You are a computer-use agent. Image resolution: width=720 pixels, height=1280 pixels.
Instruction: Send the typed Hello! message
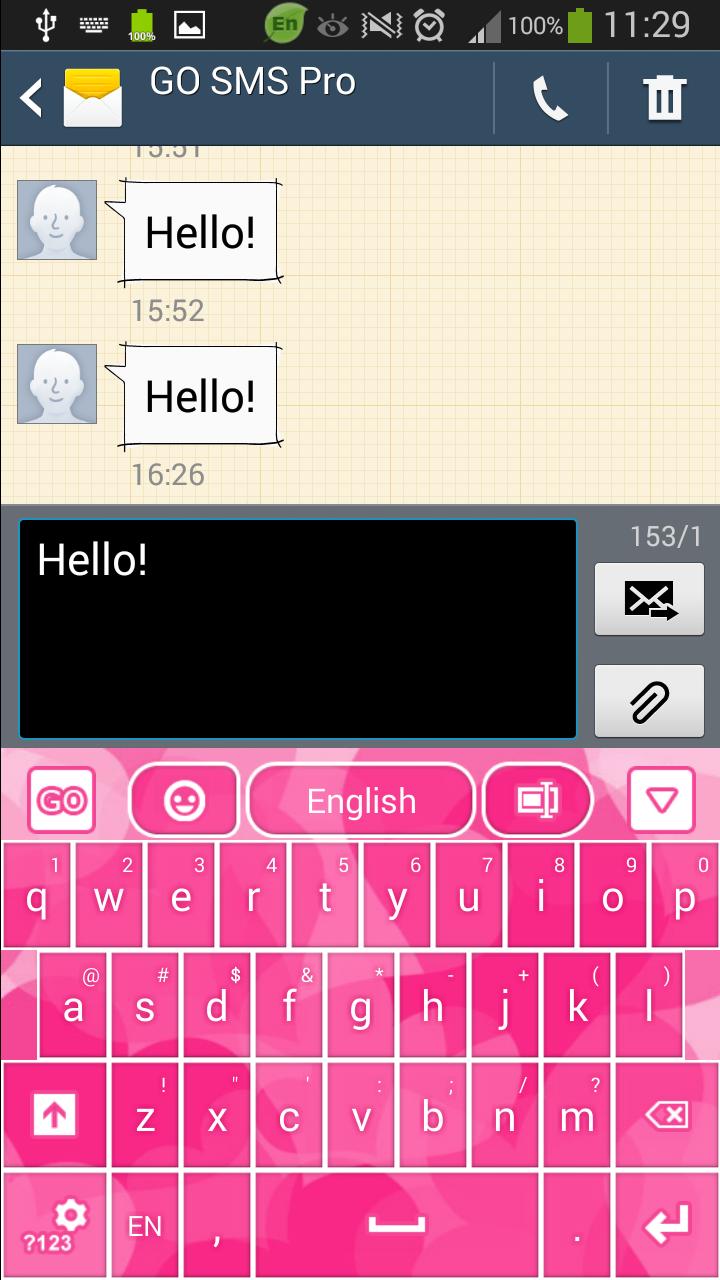tap(649, 599)
